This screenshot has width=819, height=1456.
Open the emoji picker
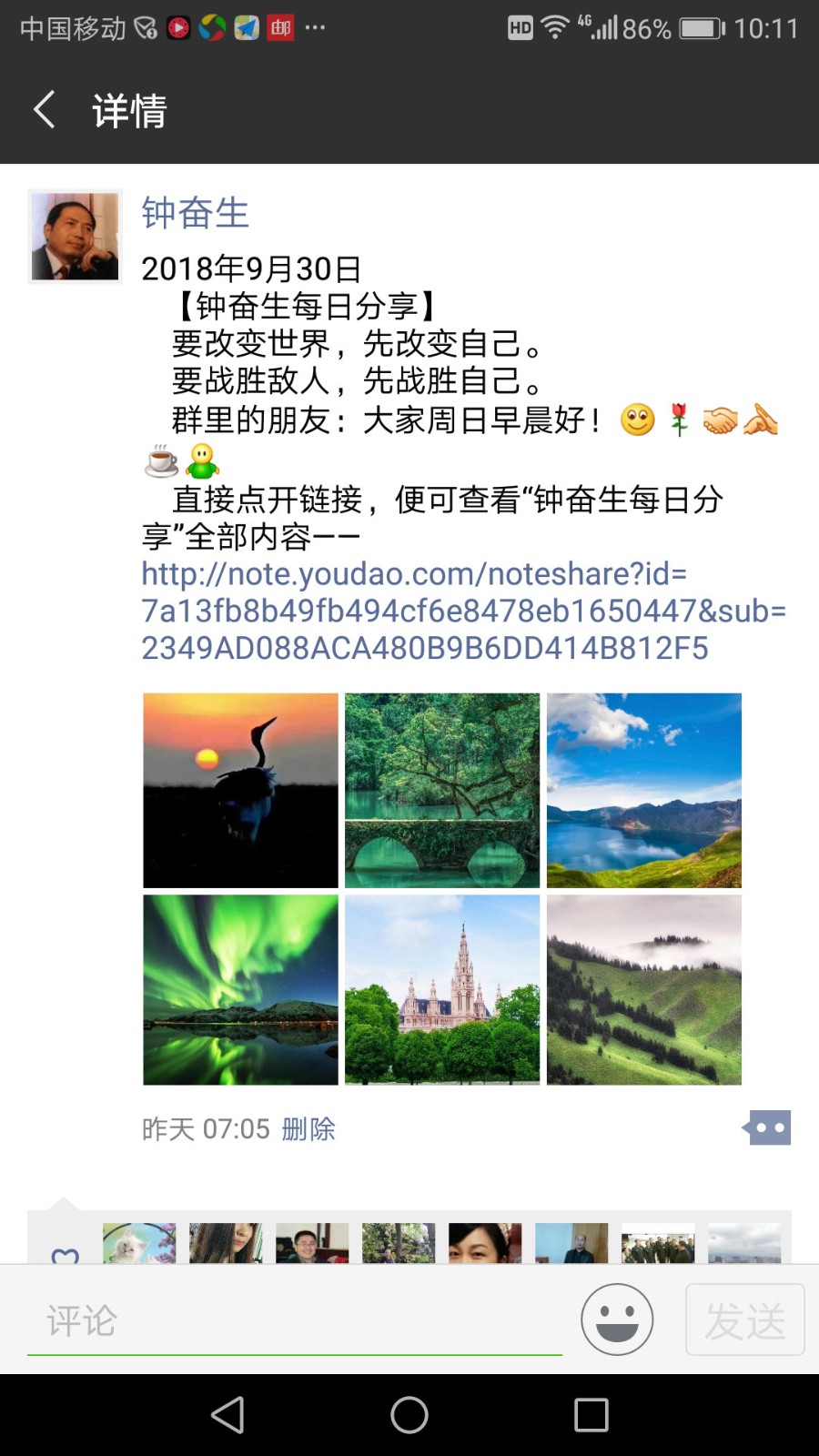click(617, 1319)
